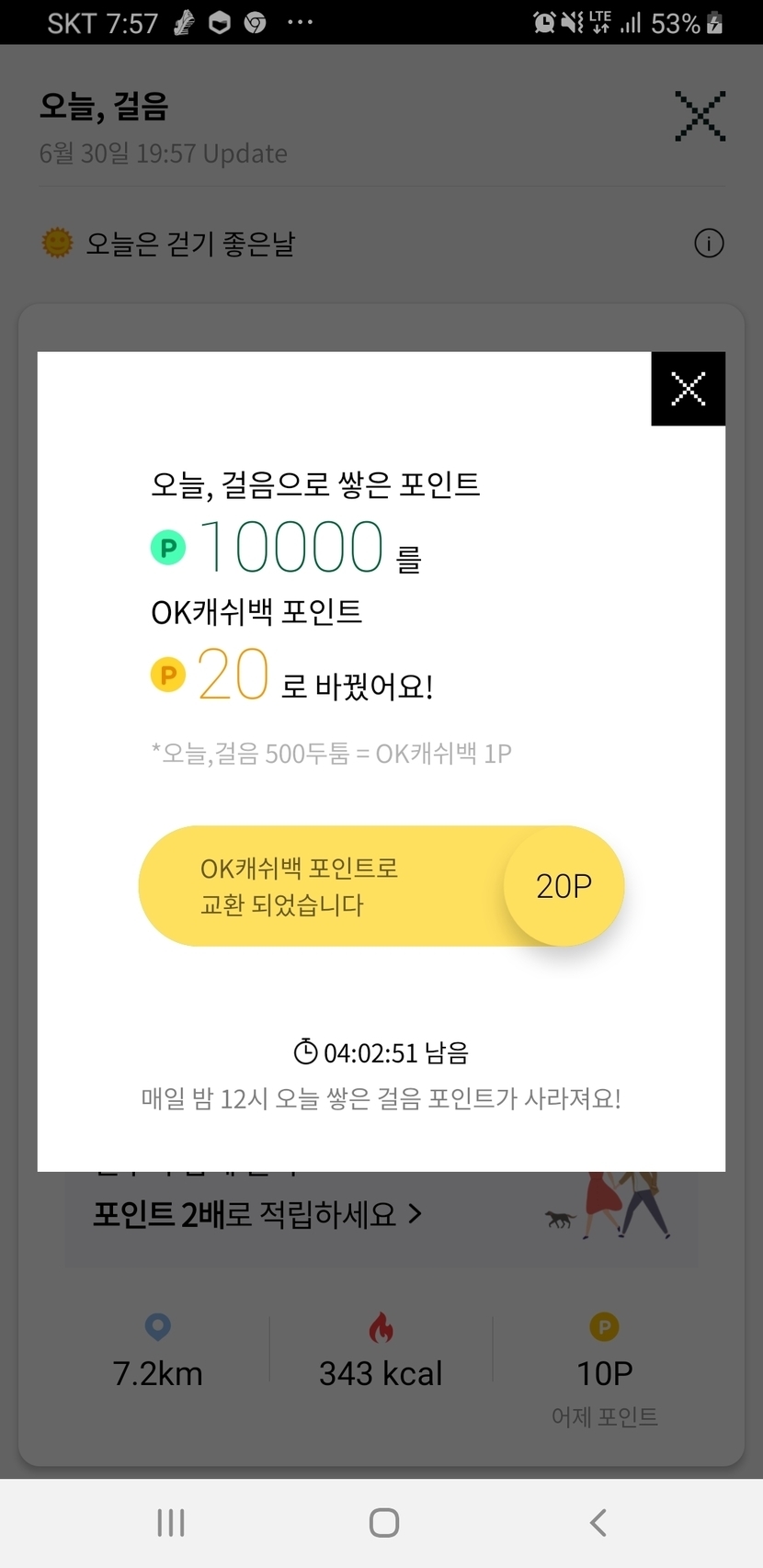Close the 오늘, 걸음 screen
763x1568 pixels.
700,117
